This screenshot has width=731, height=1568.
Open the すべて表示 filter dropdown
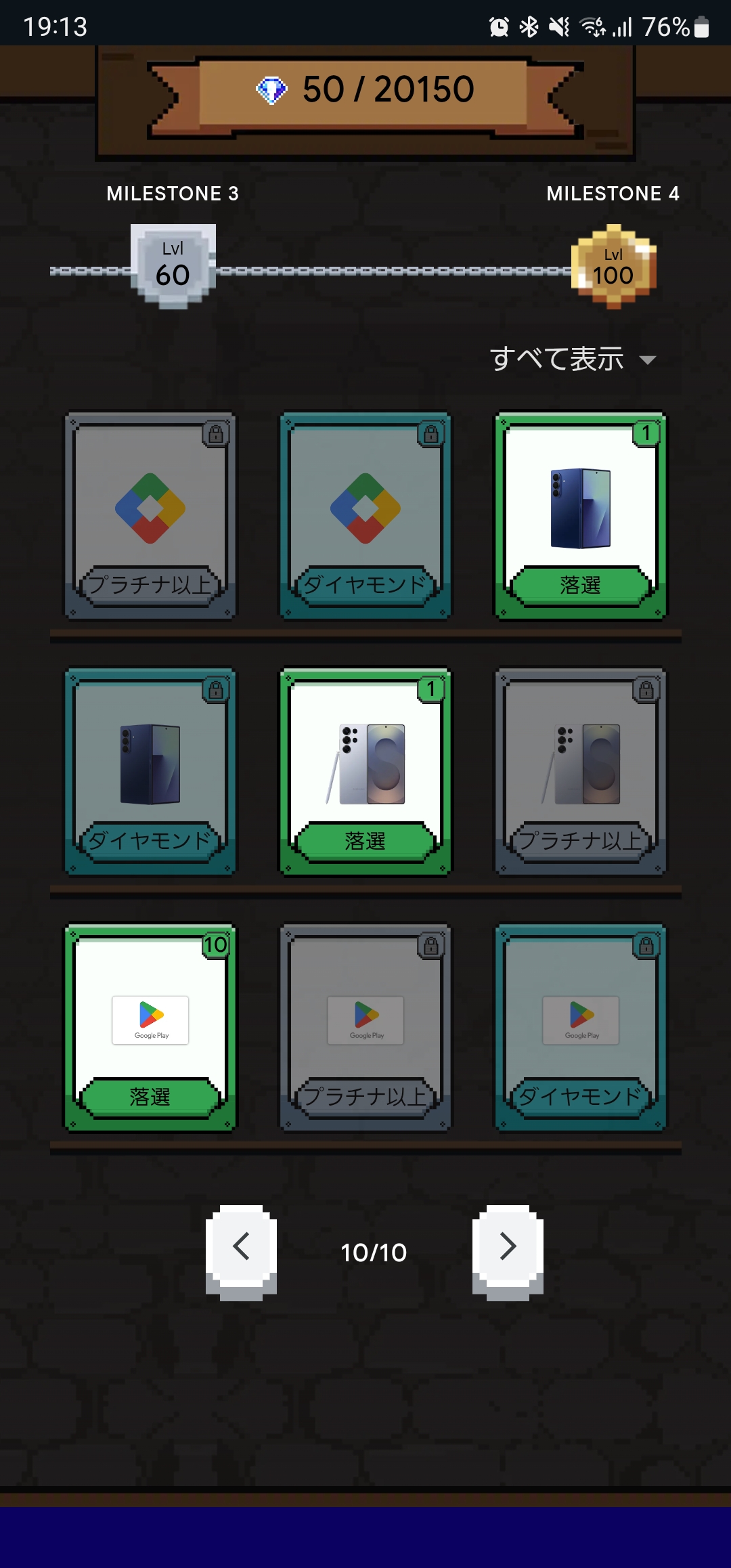[x=573, y=359]
